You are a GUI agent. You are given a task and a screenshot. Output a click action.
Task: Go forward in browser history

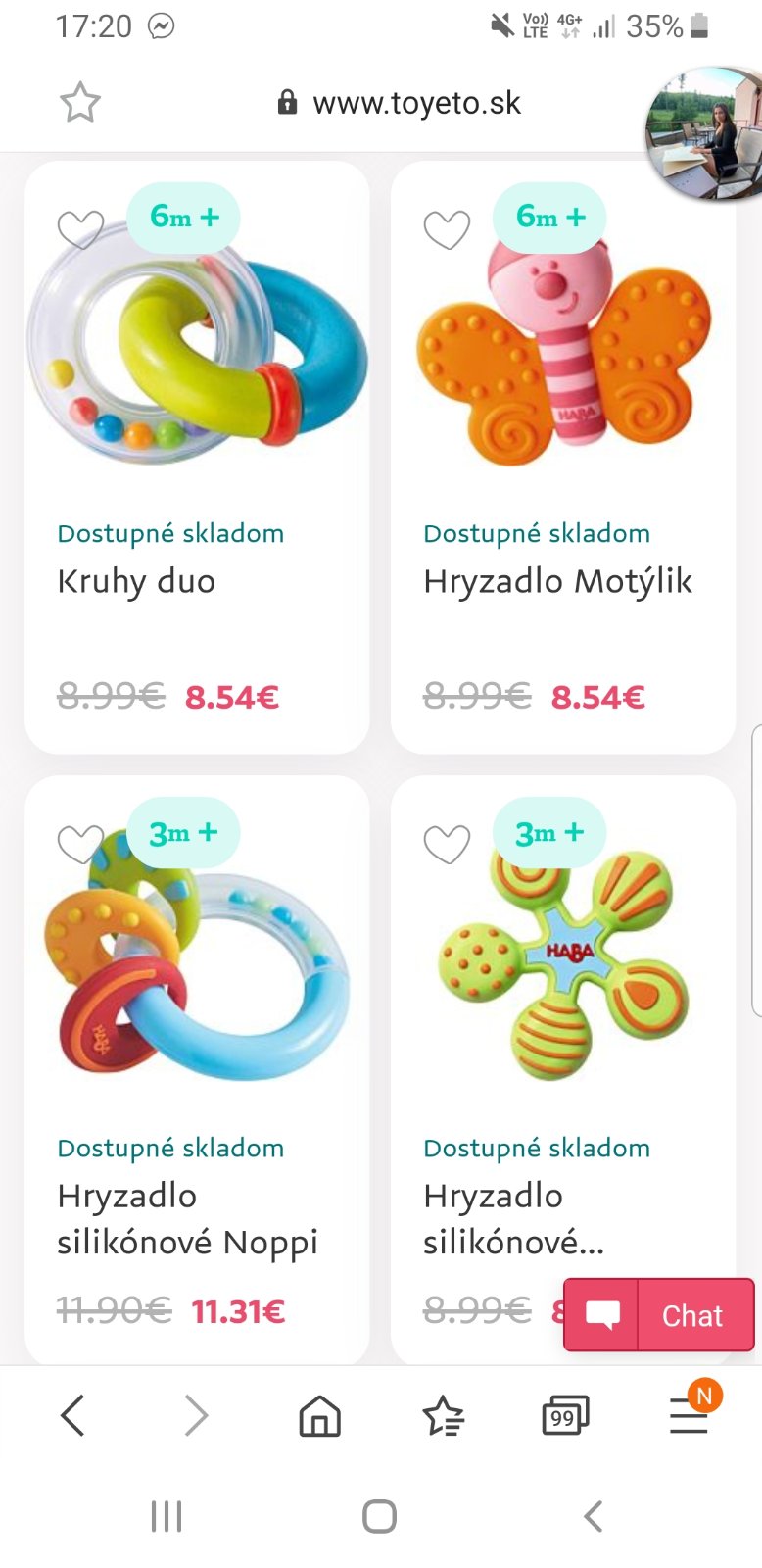click(196, 1416)
